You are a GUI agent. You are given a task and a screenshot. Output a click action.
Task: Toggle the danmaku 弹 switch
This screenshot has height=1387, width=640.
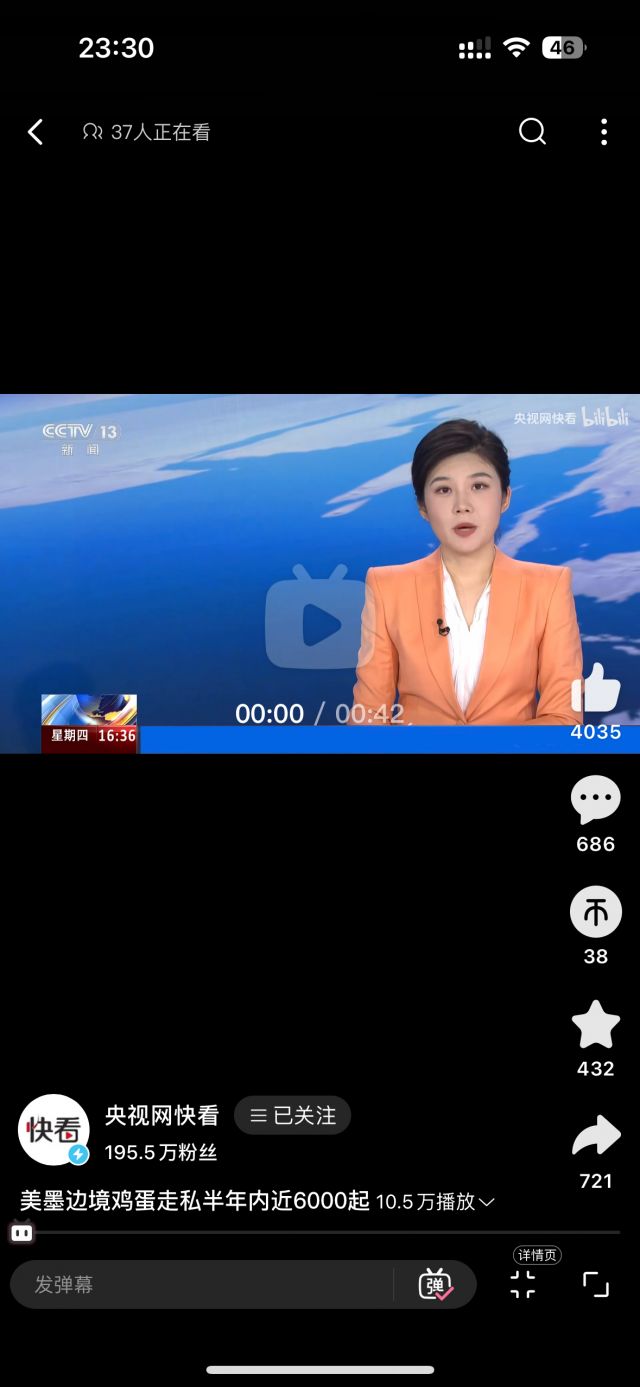(436, 1284)
